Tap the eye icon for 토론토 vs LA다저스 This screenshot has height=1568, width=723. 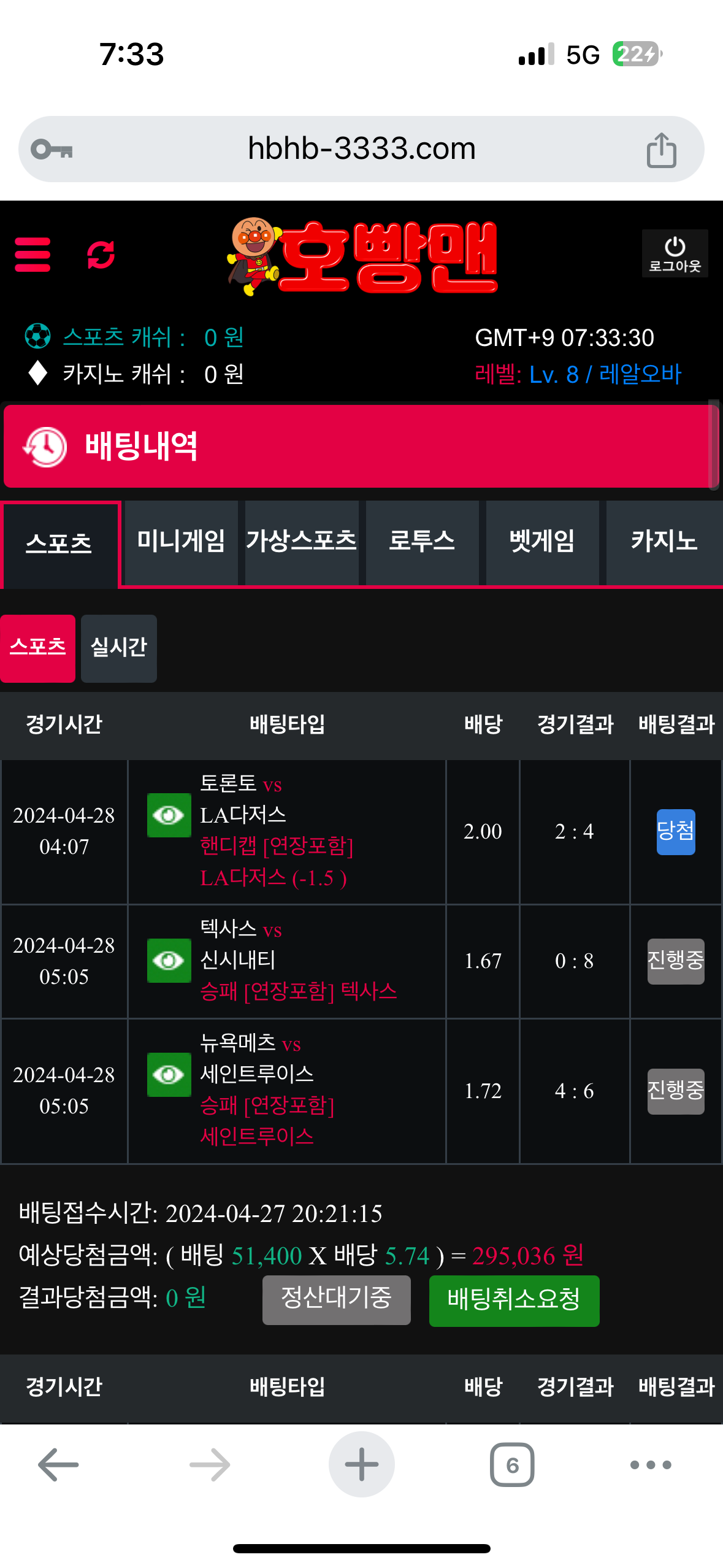(169, 815)
